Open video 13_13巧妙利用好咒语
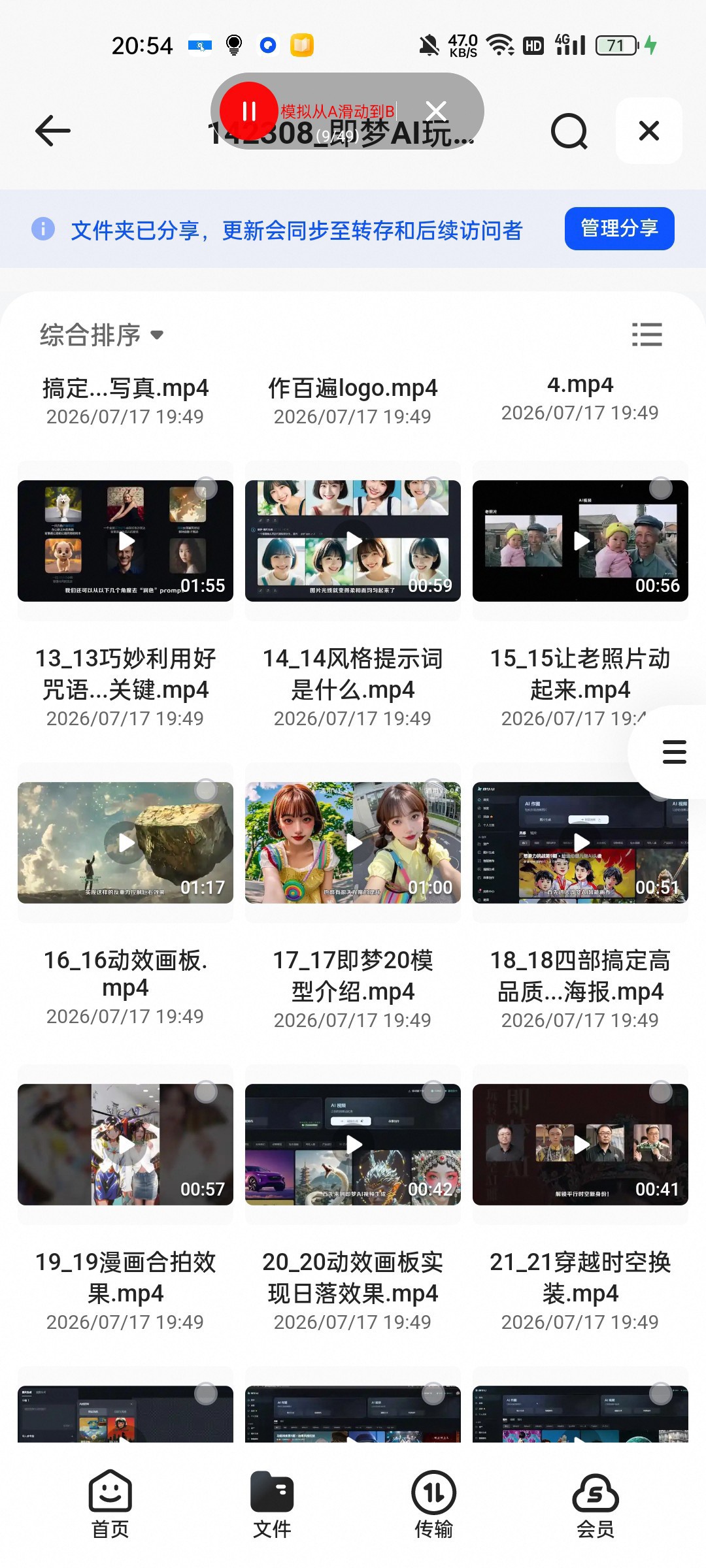This screenshot has width=706, height=1568. pos(126,541)
